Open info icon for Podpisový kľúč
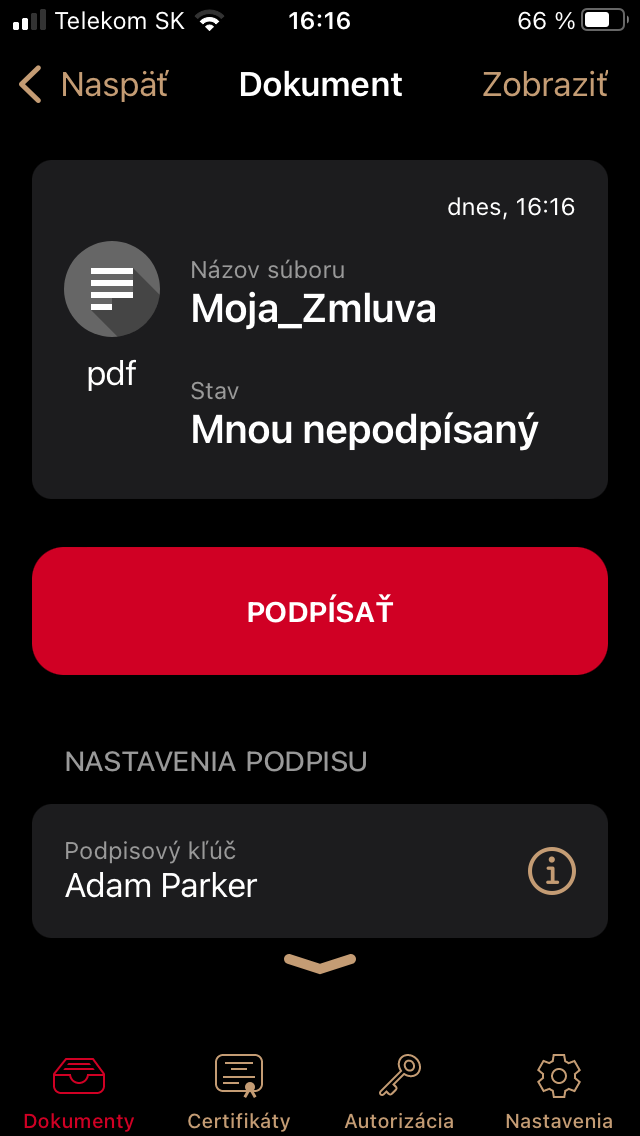This screenshot has width=640, height=1136. [552, 870]
